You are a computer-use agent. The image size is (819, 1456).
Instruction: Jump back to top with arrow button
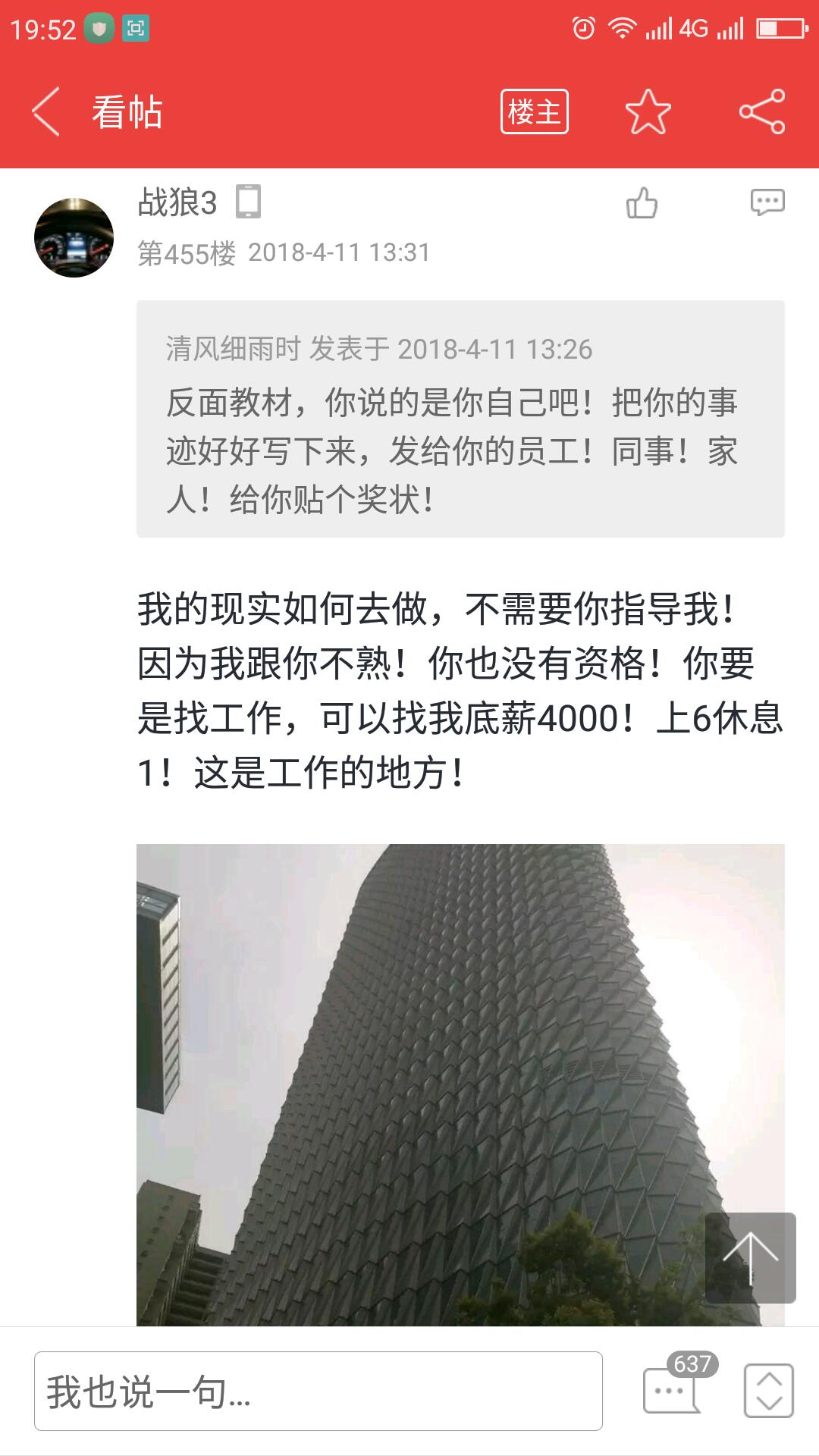750,1258
